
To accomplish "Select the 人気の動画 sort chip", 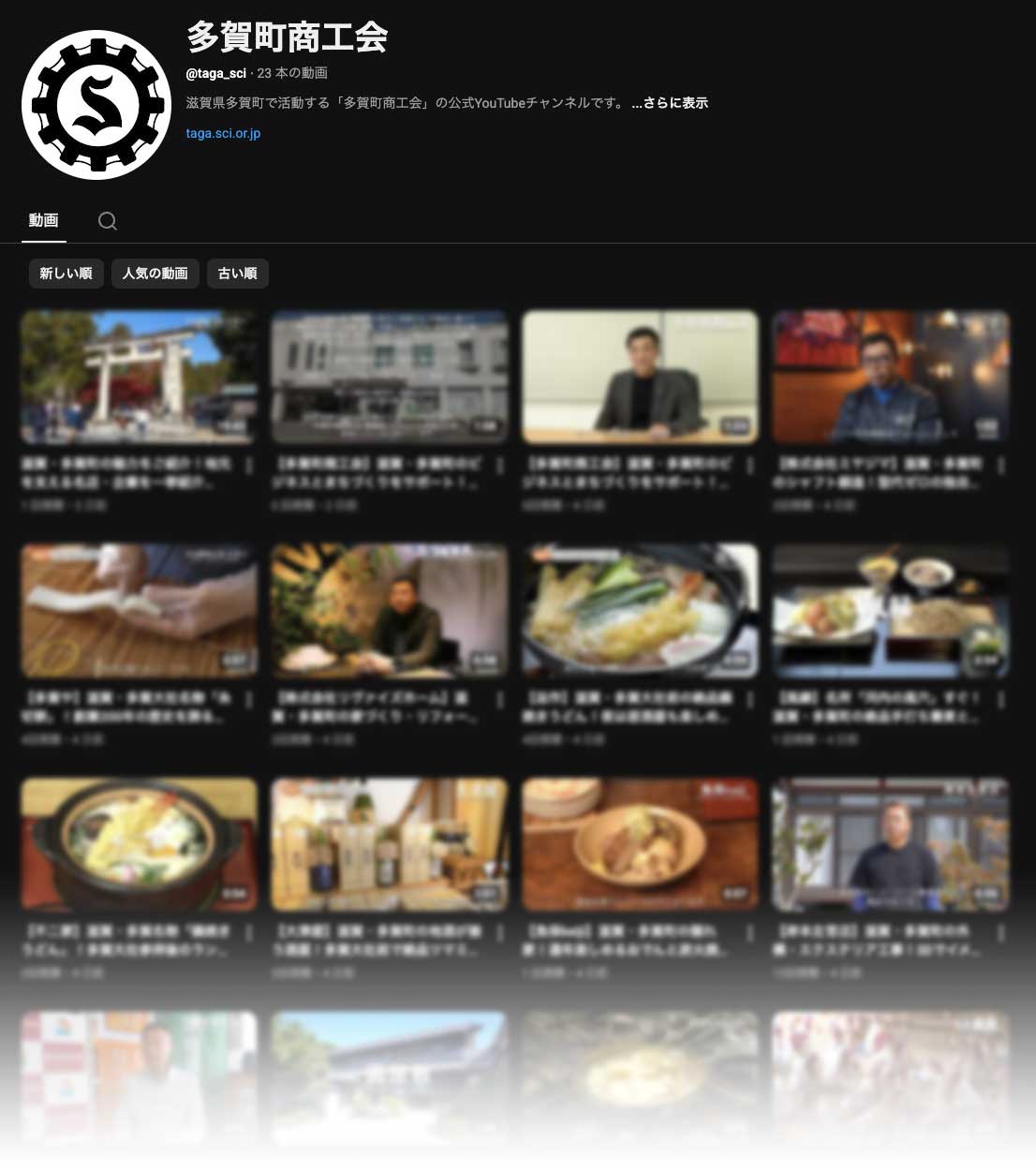I will tap(155, 274).
